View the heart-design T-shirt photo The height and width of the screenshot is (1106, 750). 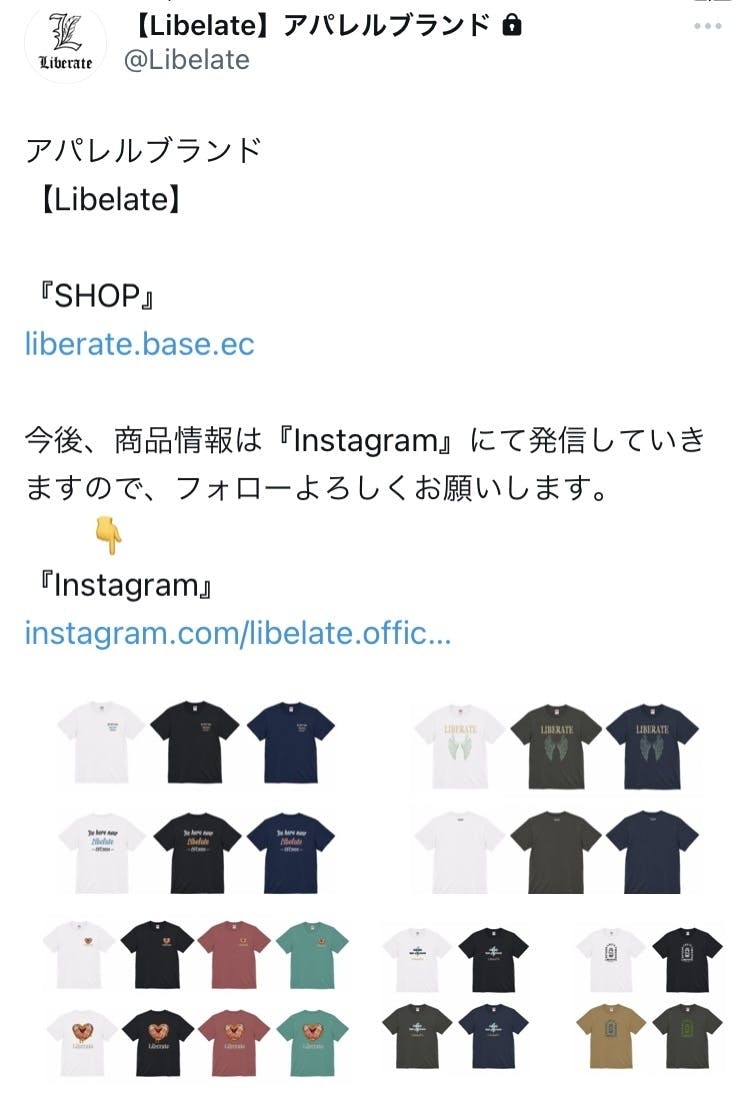pos(196,1000)
